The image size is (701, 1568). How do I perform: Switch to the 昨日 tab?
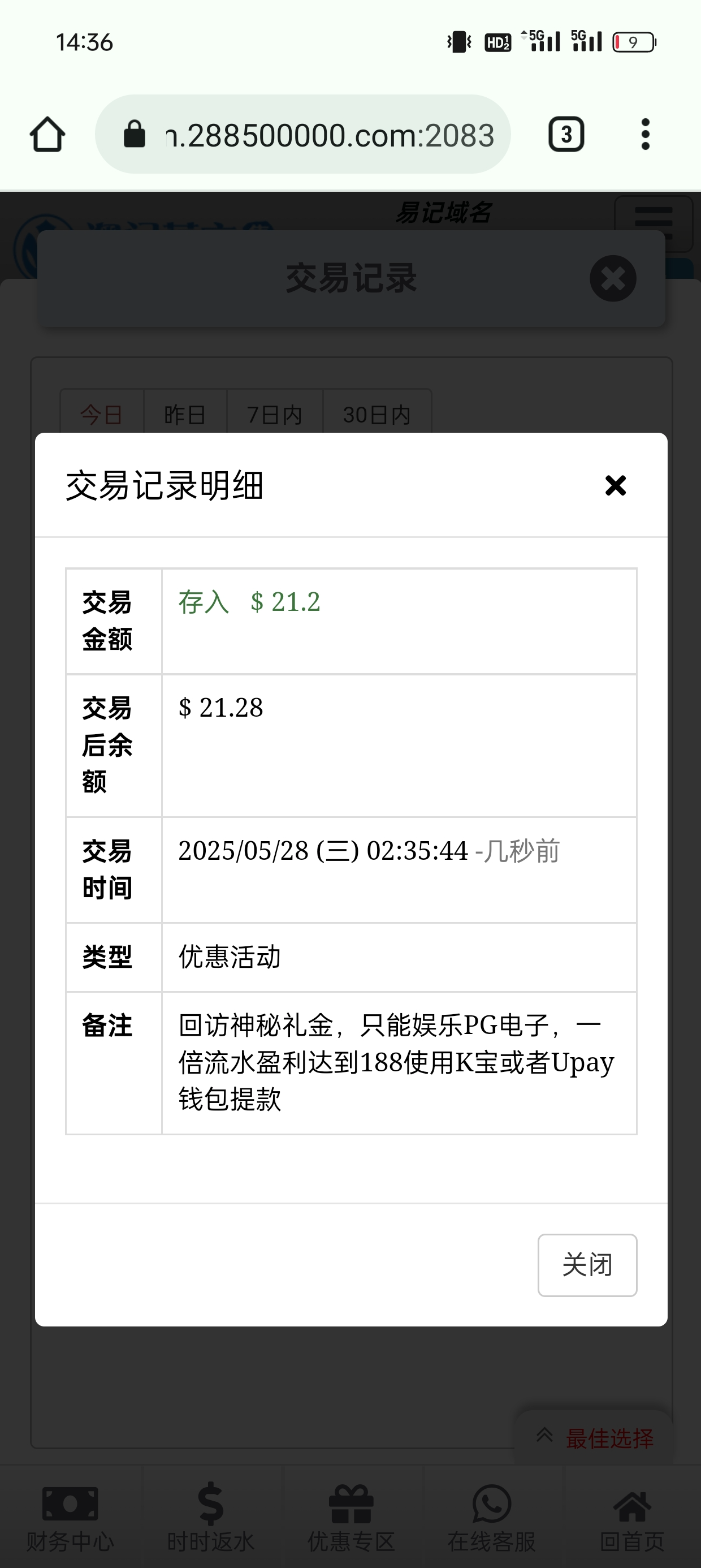tap(185, 413)
